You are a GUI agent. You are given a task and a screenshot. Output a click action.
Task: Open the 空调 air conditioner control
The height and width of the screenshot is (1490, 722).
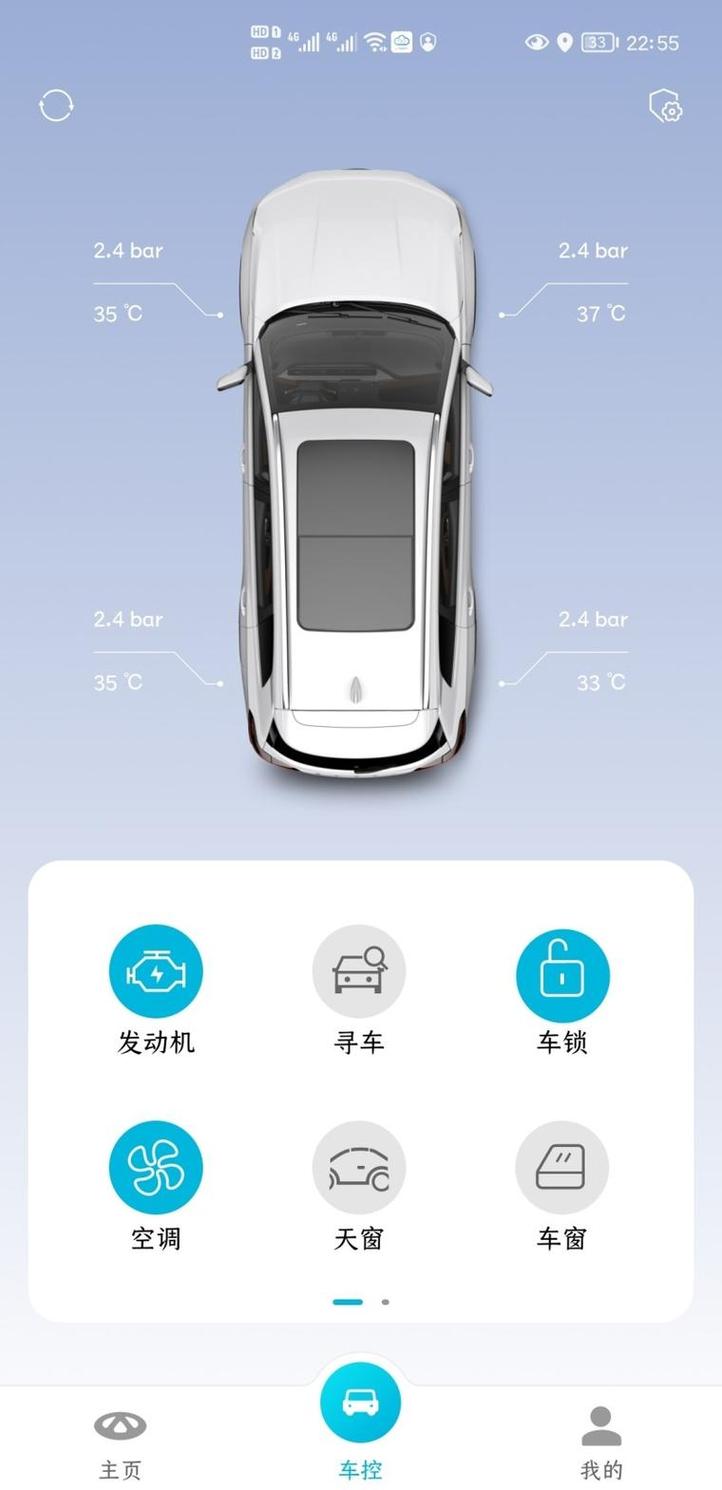pos(156,1167)
